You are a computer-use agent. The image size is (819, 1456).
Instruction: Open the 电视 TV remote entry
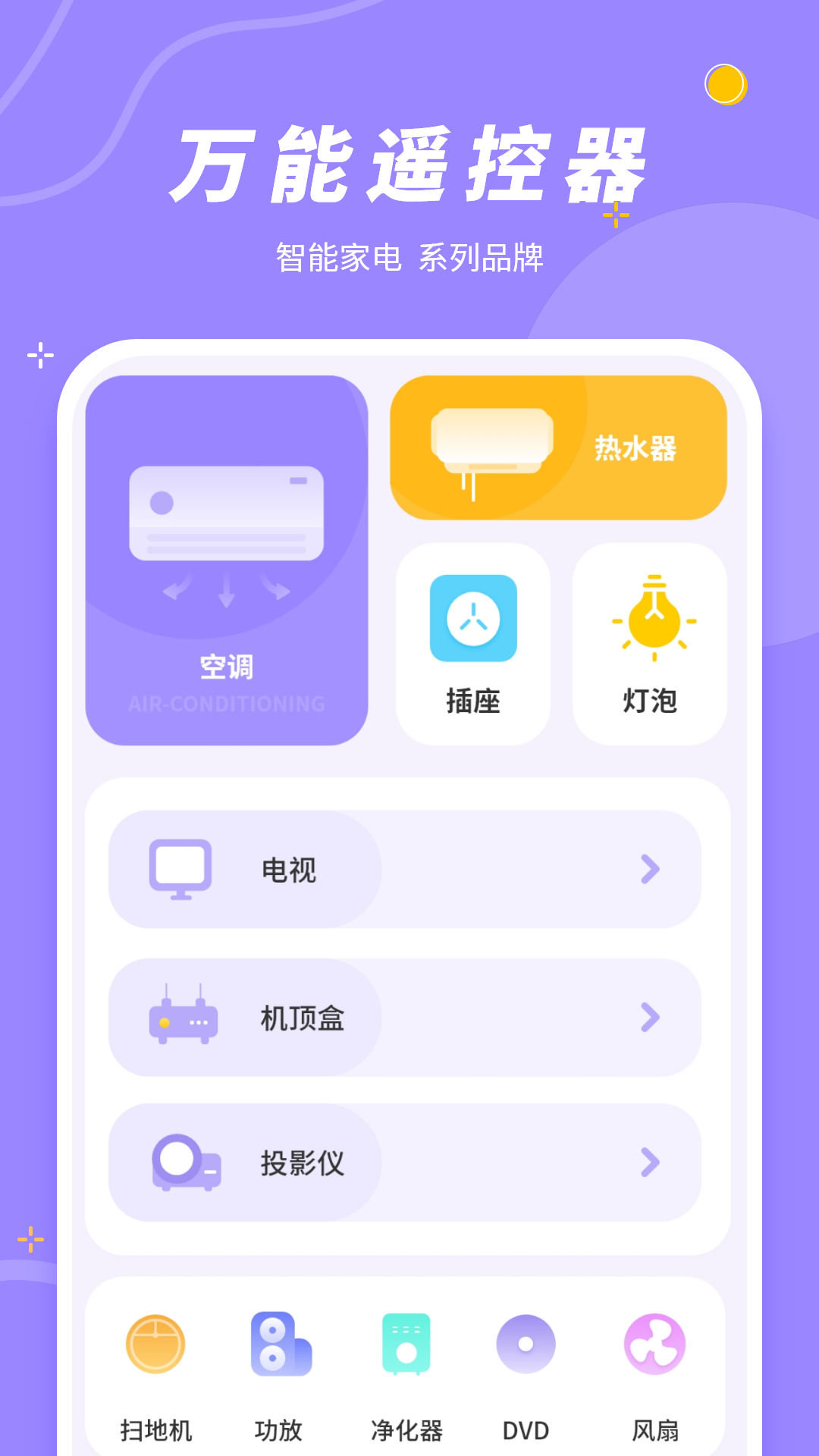[x=409, y=870]
